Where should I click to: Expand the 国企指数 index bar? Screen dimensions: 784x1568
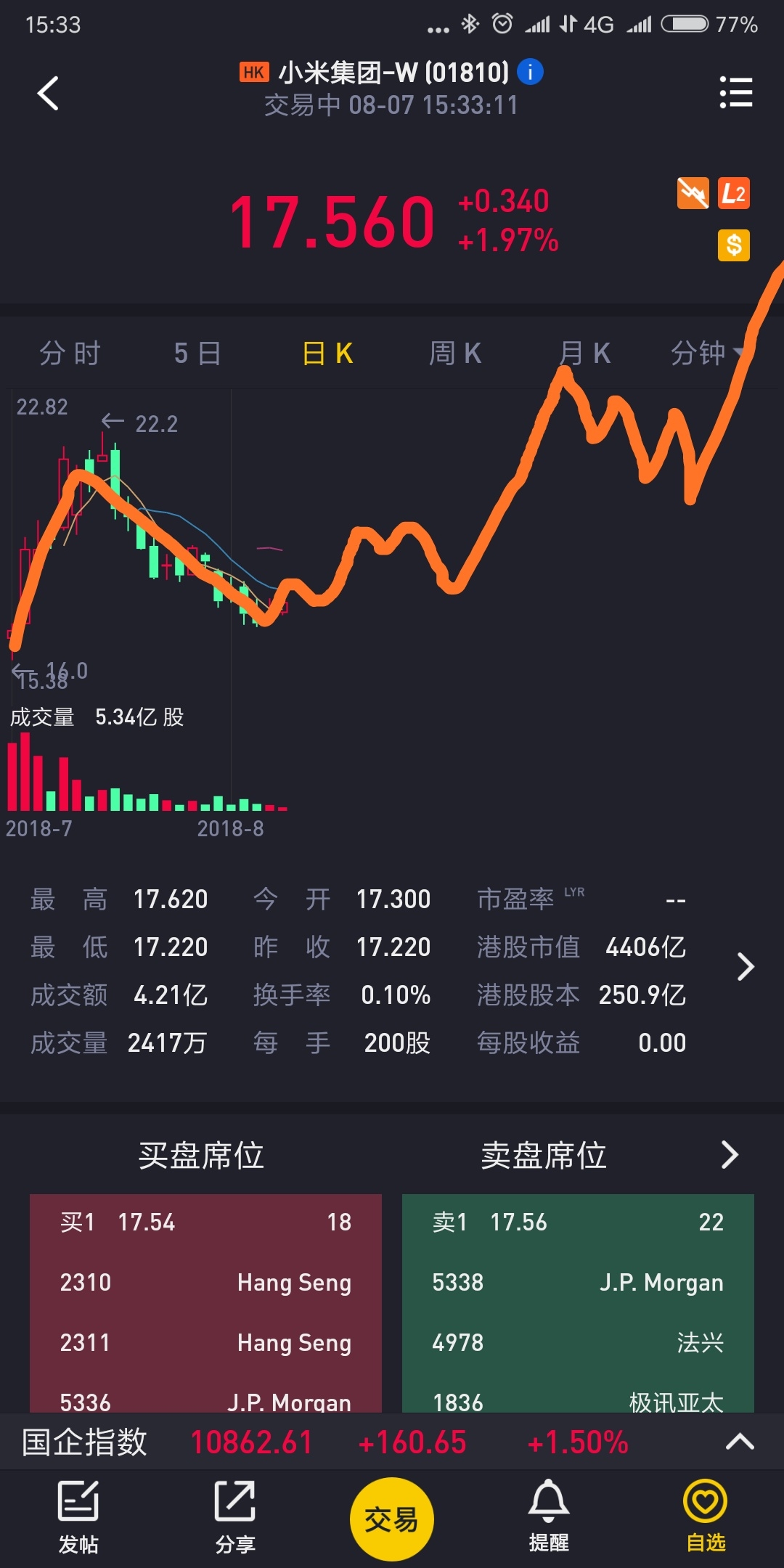tap(740, 1441)
